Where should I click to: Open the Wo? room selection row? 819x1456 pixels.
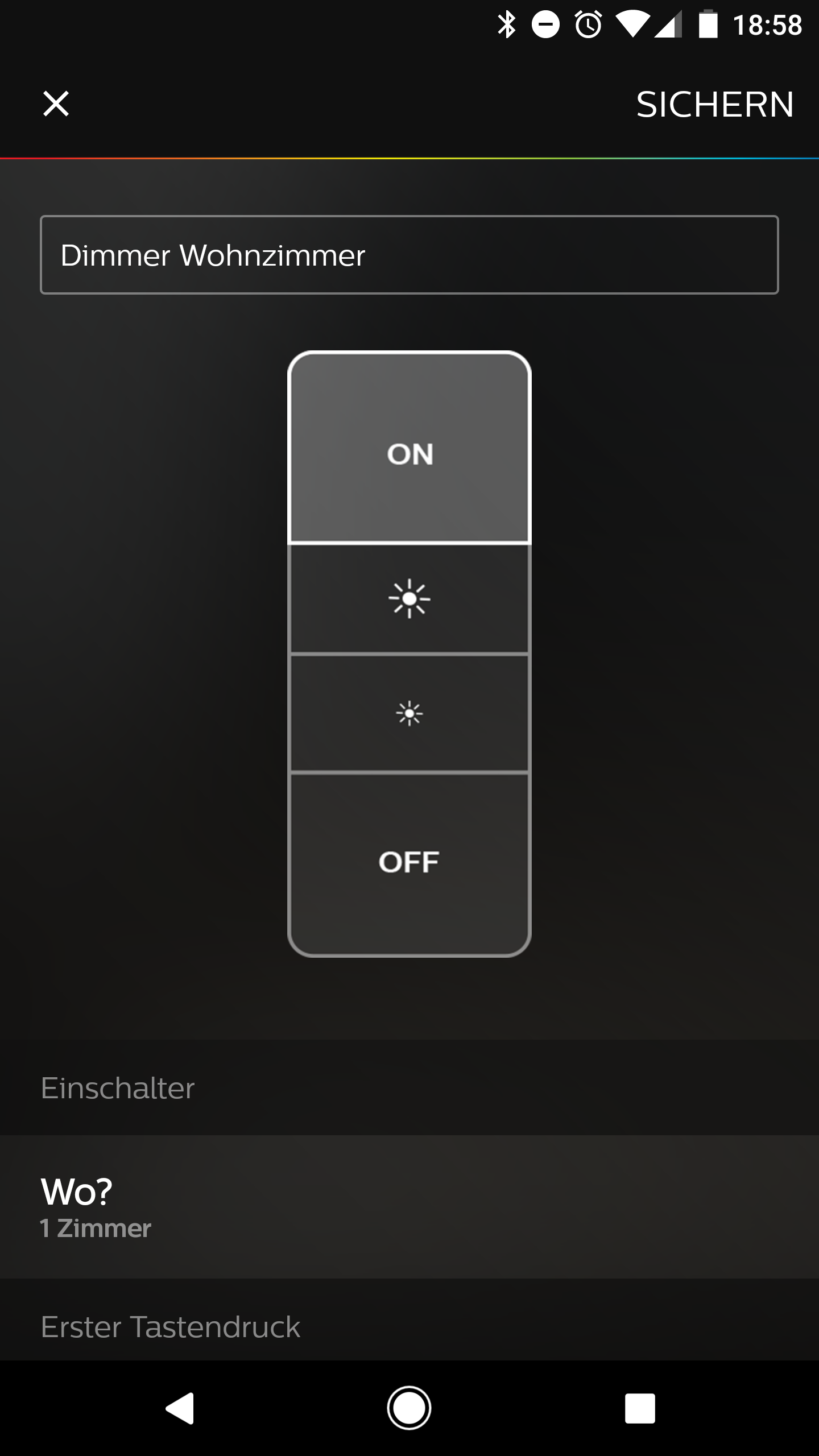click(x=409, y=1207)
